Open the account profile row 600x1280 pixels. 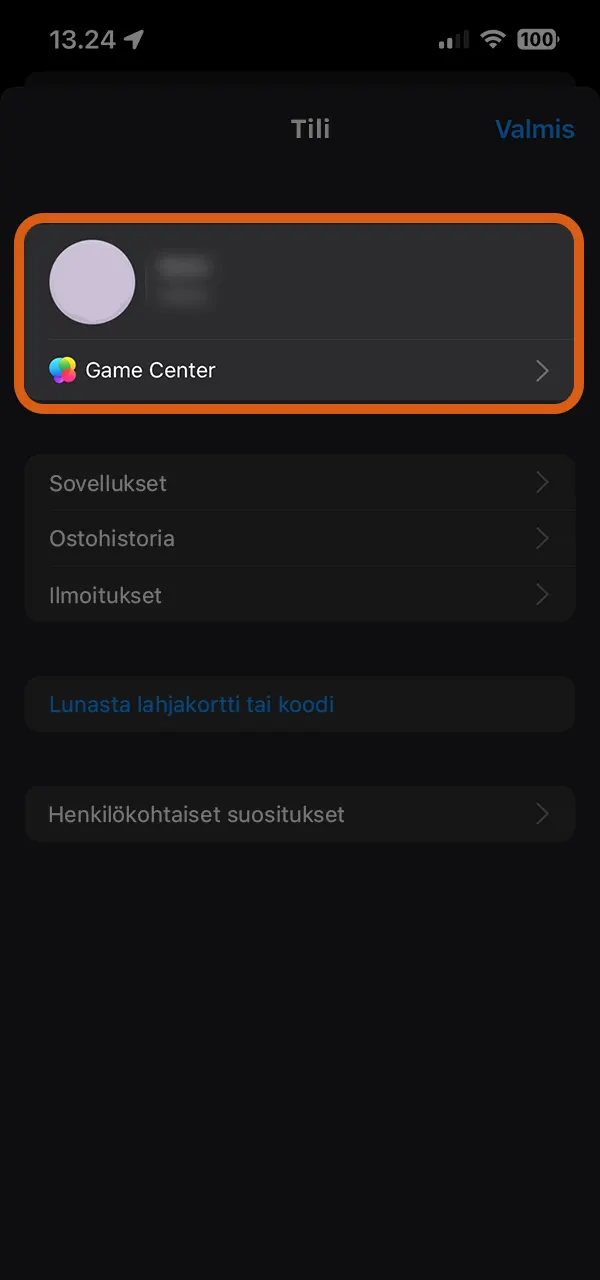click(300, 282)
